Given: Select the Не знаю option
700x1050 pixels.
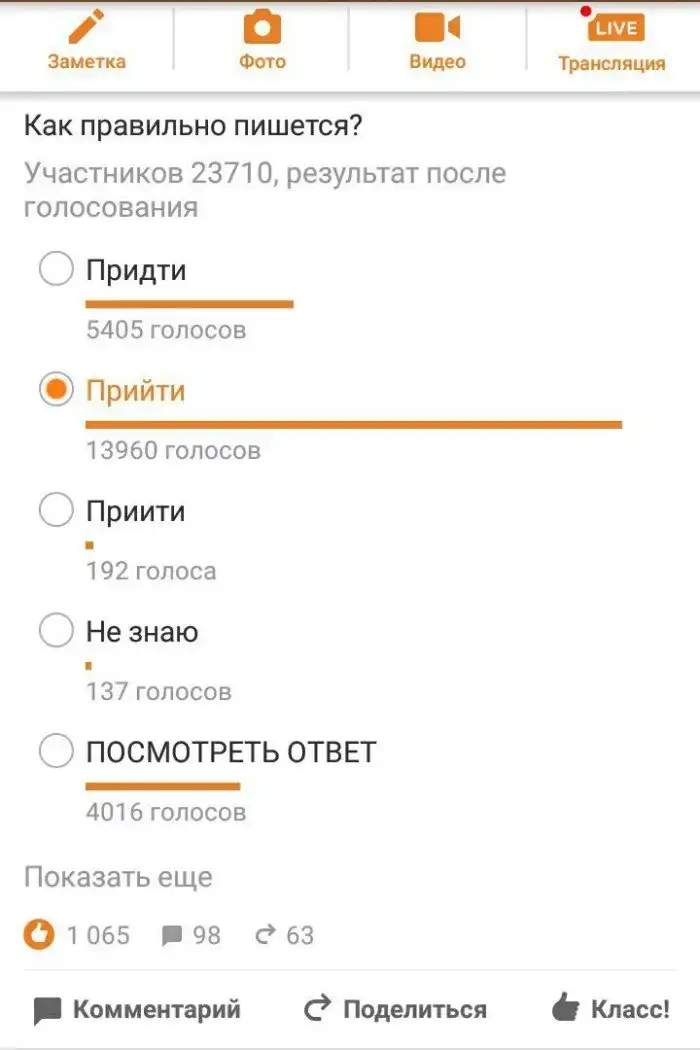Looking at the screenshot, I should (x=56, y=631).
